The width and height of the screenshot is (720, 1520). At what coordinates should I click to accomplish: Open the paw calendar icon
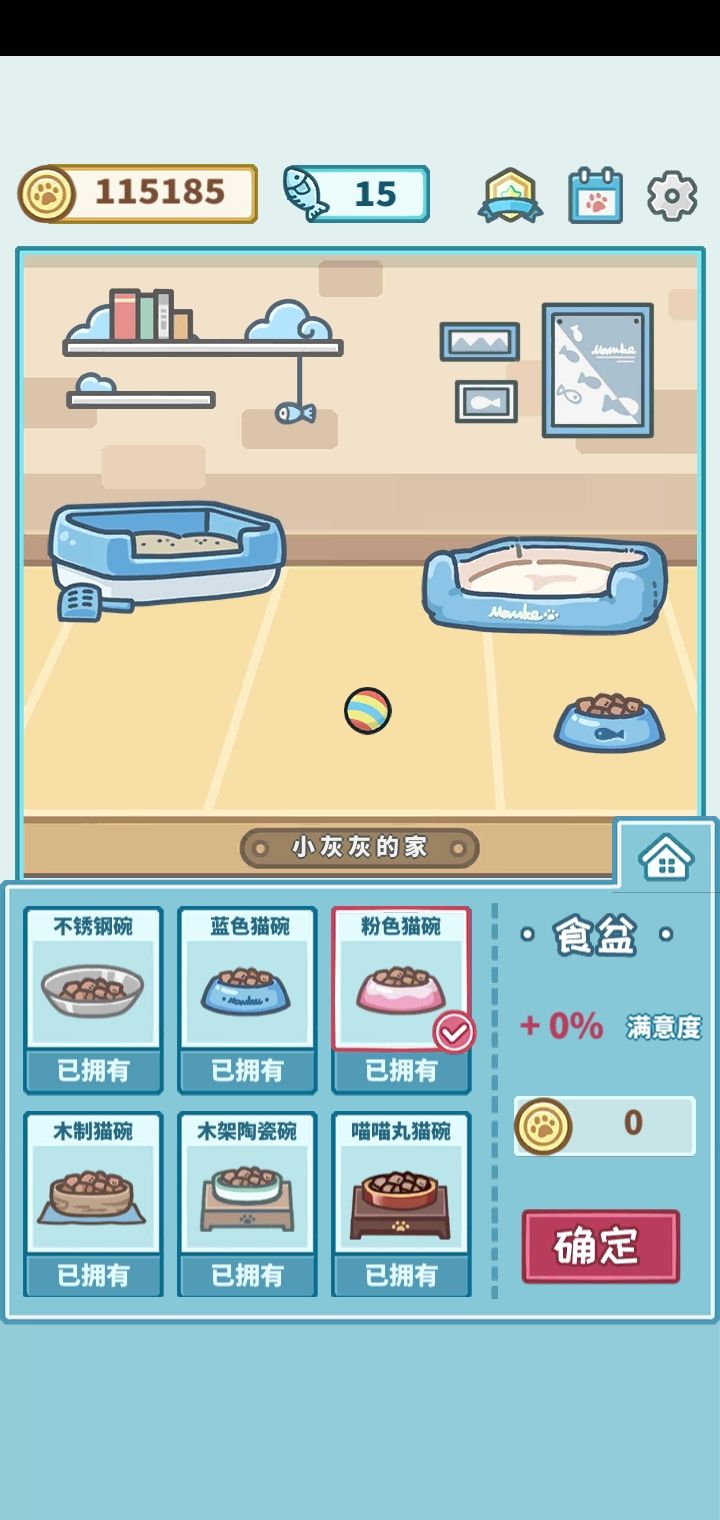(595, 193)
